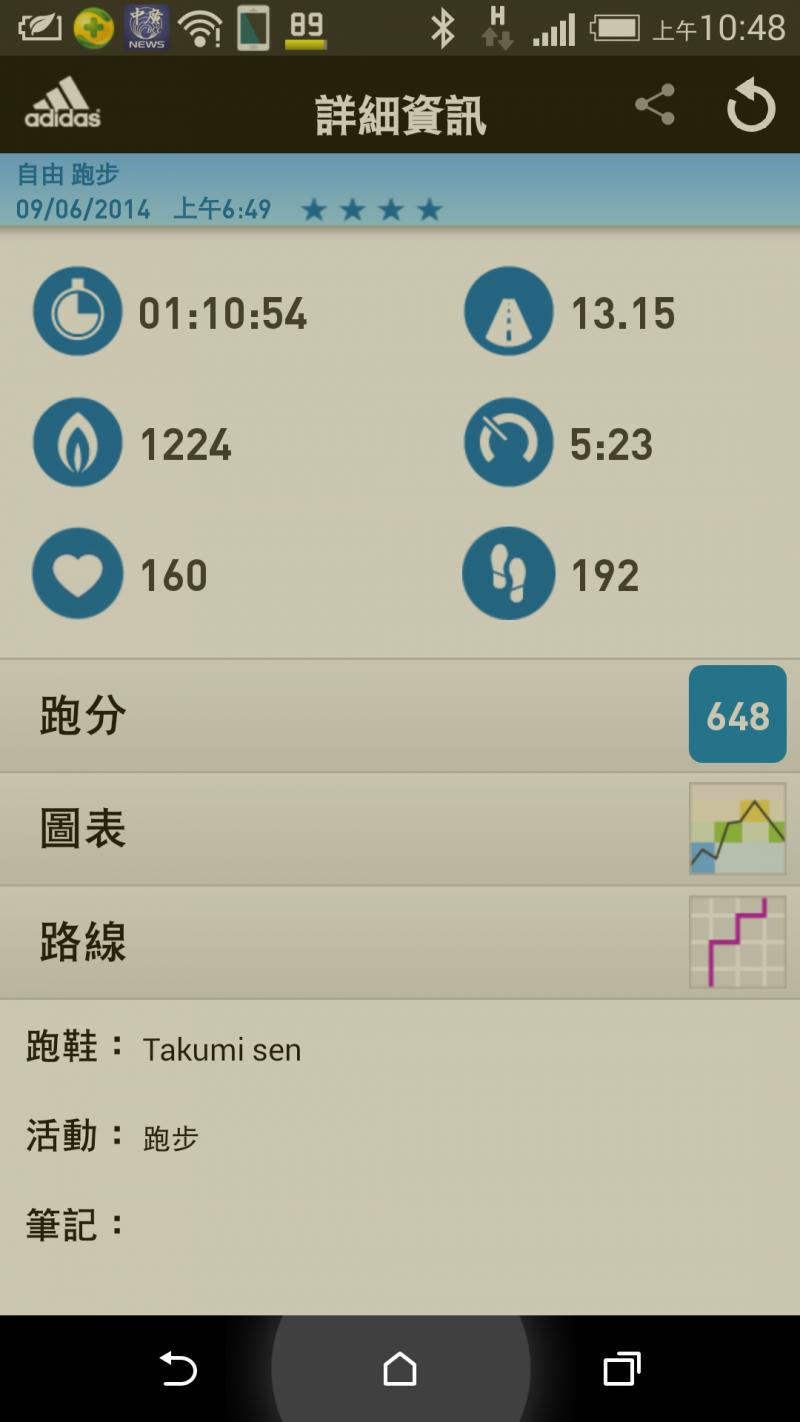Return to the home screen
The image size is (800, 1422).
point(400,1368)
